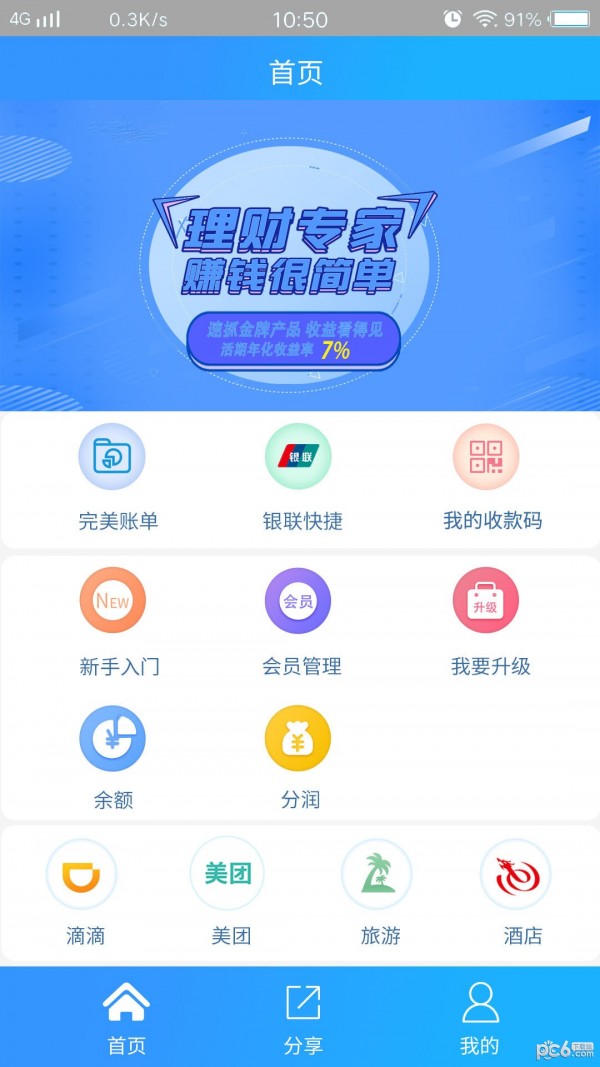
Task: Switch to the 分享 tab
Action: click(303, 1017)
